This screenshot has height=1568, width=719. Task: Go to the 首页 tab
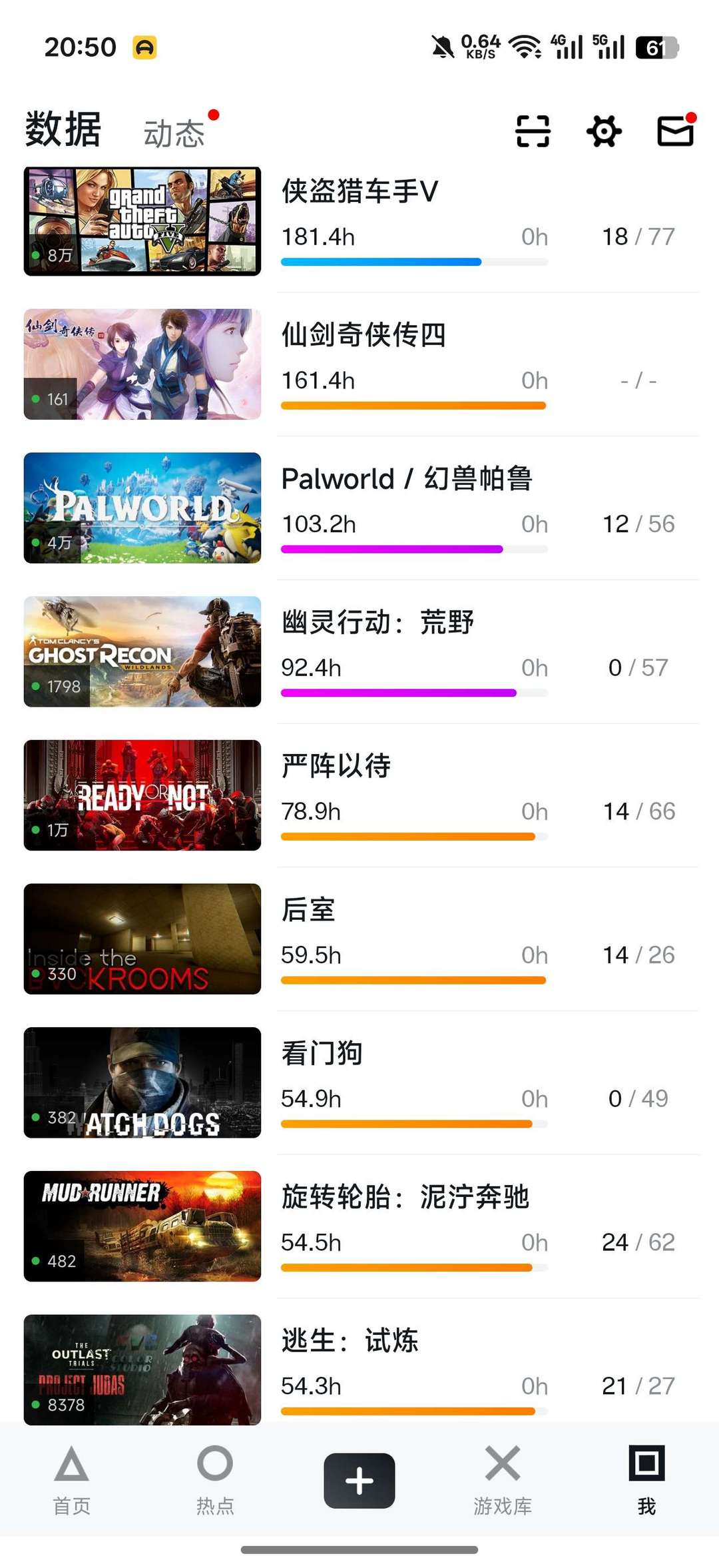tap(72, 1480)
